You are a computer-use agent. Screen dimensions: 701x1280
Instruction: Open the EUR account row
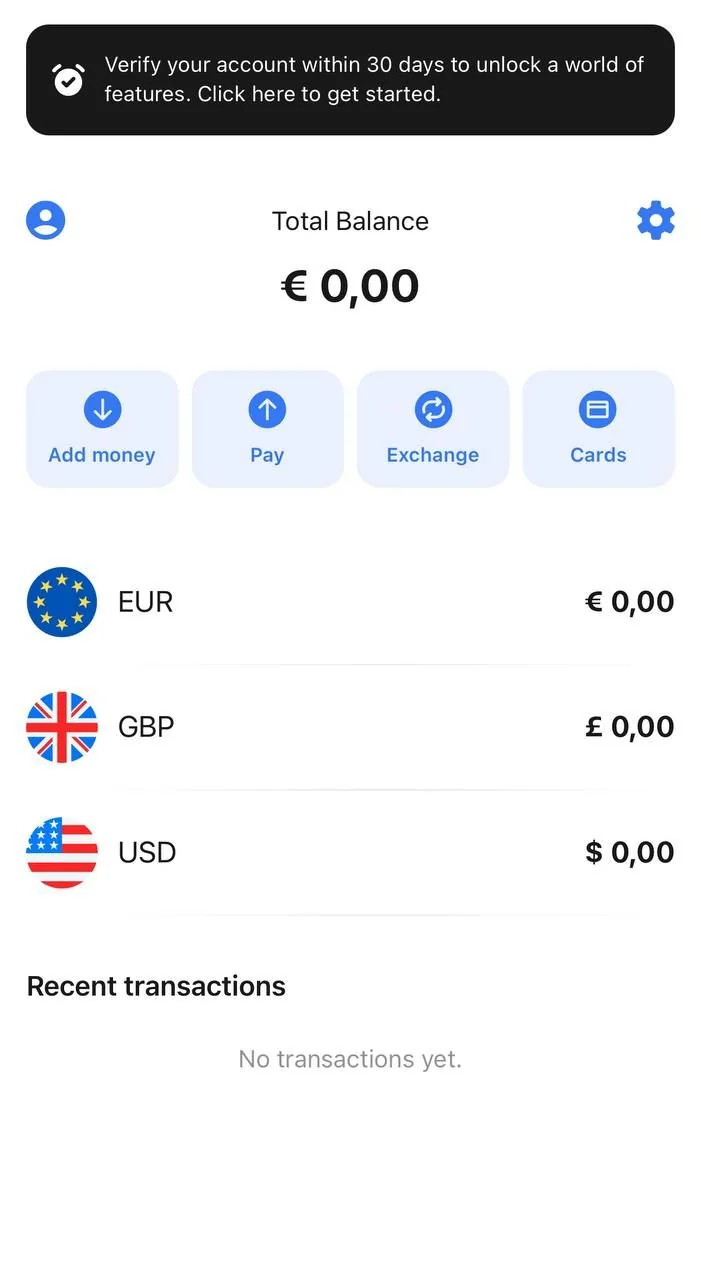[x=350, y=602]
